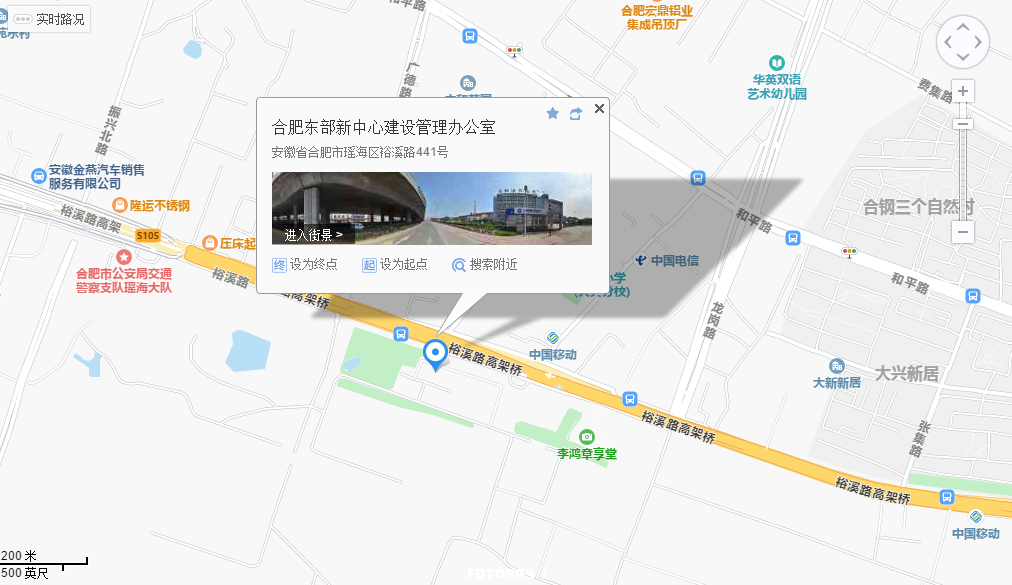Zoom in with the plus button

pyautogui.click(x=962, y=91)
